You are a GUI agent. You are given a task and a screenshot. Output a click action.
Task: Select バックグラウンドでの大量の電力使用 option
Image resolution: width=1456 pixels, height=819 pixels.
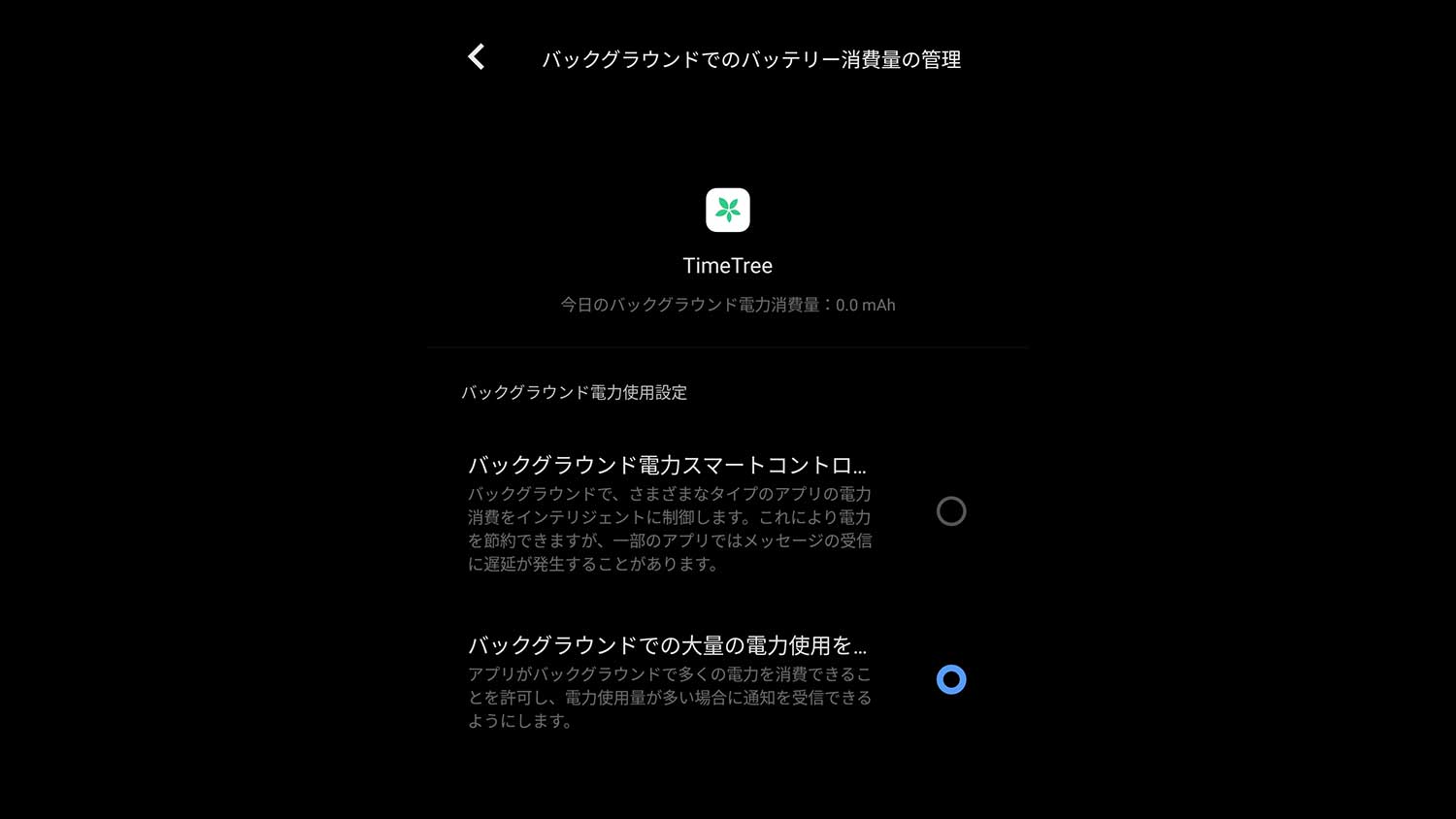(x=950, y=679)
